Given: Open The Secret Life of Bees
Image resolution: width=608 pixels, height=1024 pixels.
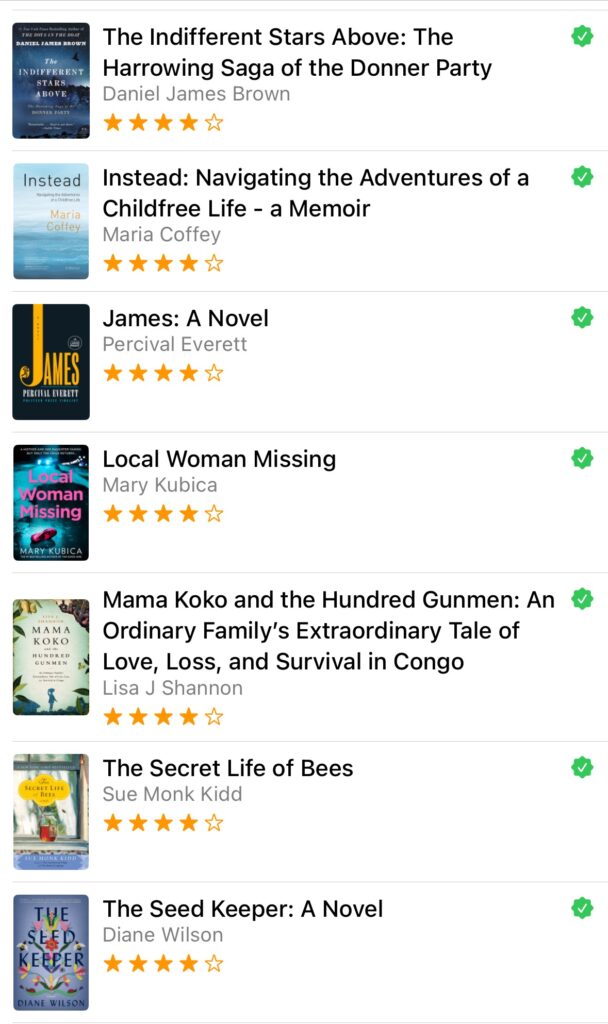Looking at the screenshot, I should [228, 768].
